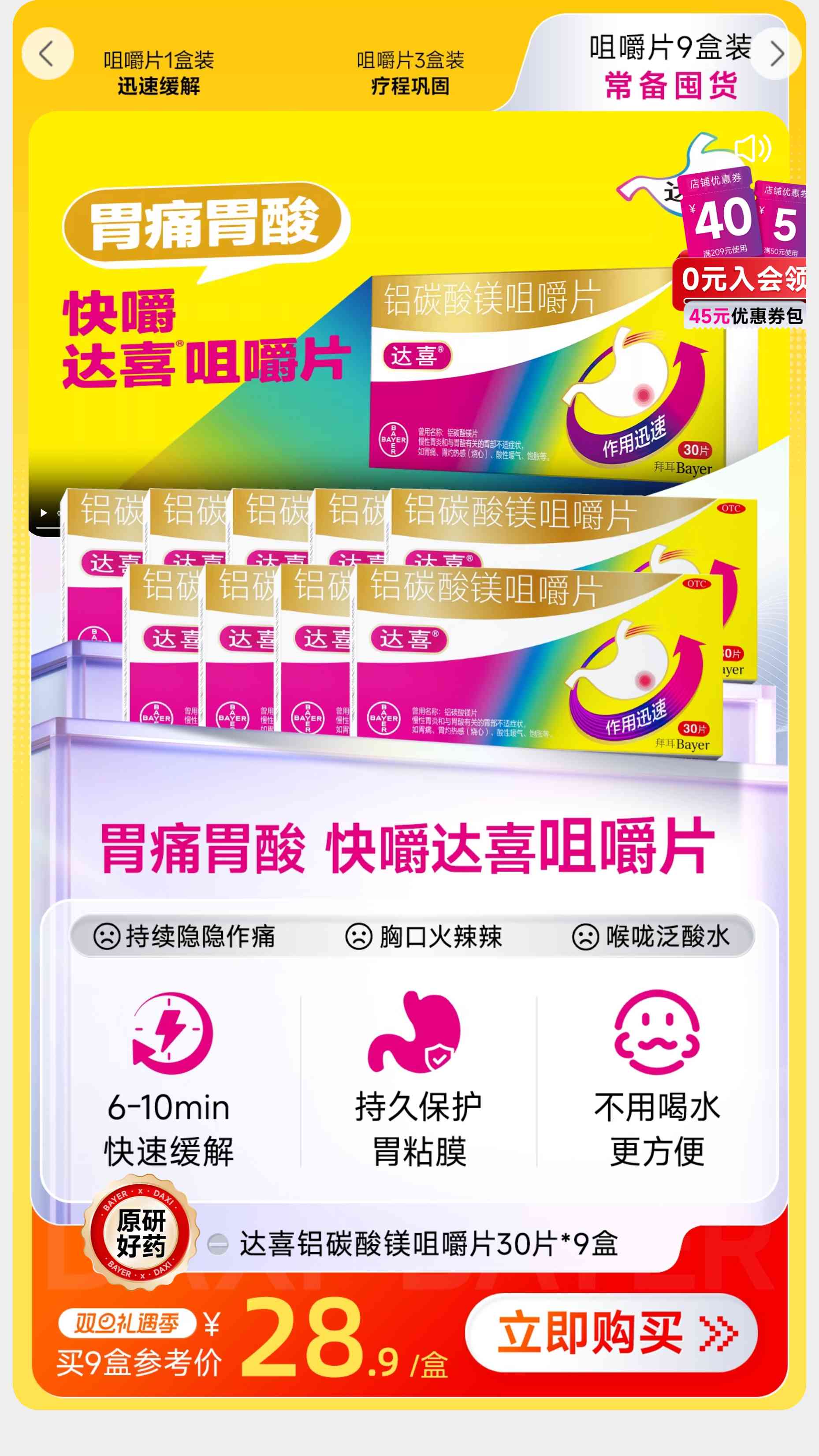Switch to 咀嚼片3盒装 tab
The image size is (819, 1456).
(410, 73)
